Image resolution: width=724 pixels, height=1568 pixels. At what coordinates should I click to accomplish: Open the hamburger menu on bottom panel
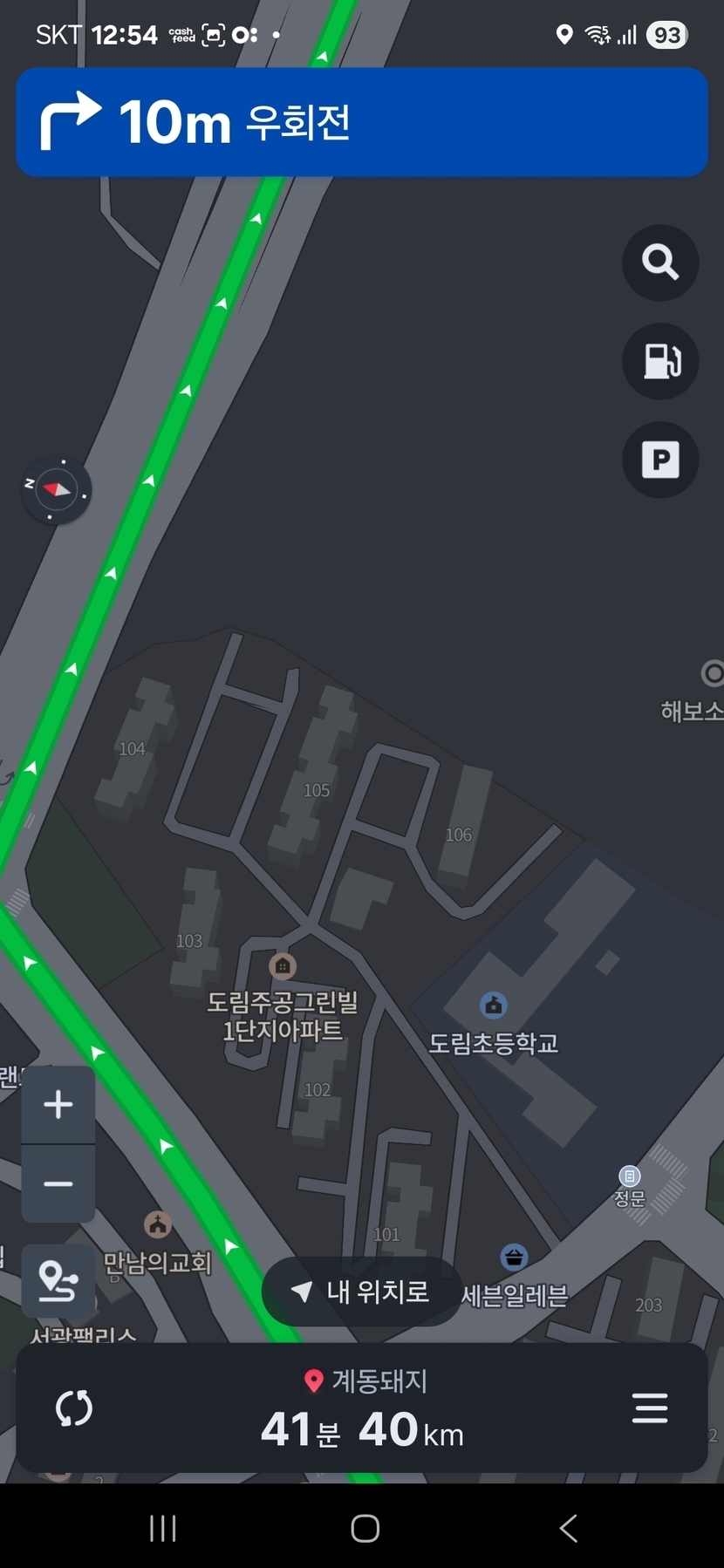(650, 1408)
